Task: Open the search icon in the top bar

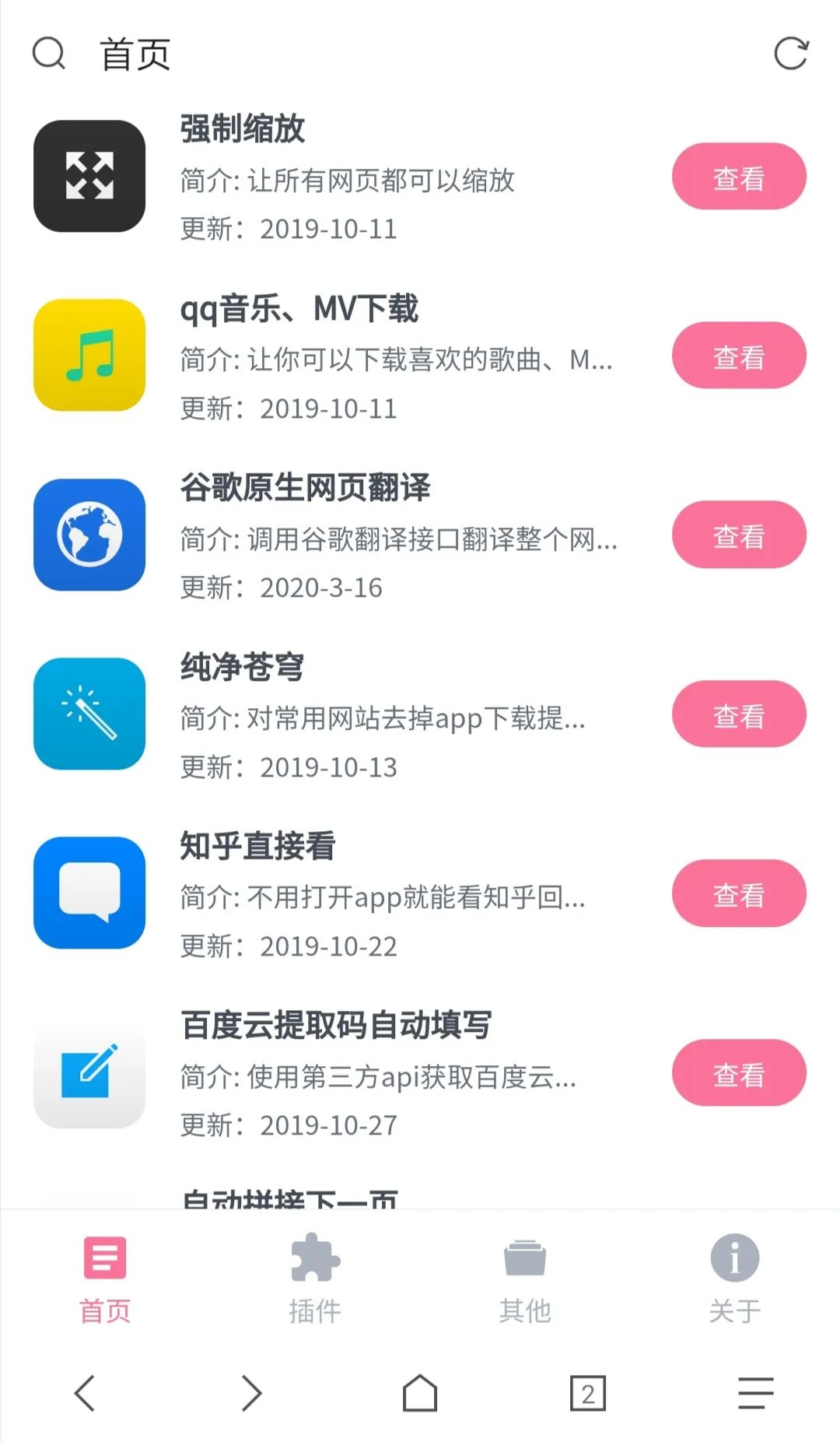Action: [x=49, y=54]
